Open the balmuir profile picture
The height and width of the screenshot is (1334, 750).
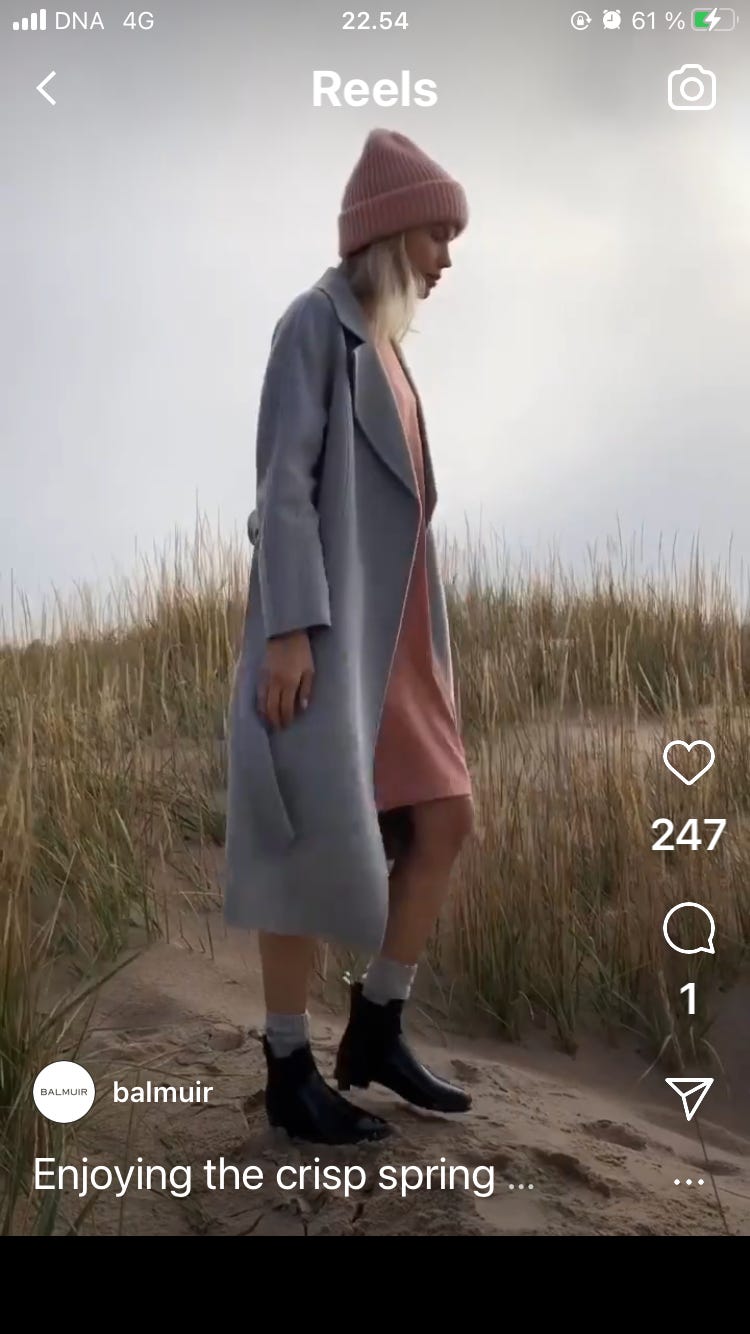(x=64, y=1092)
